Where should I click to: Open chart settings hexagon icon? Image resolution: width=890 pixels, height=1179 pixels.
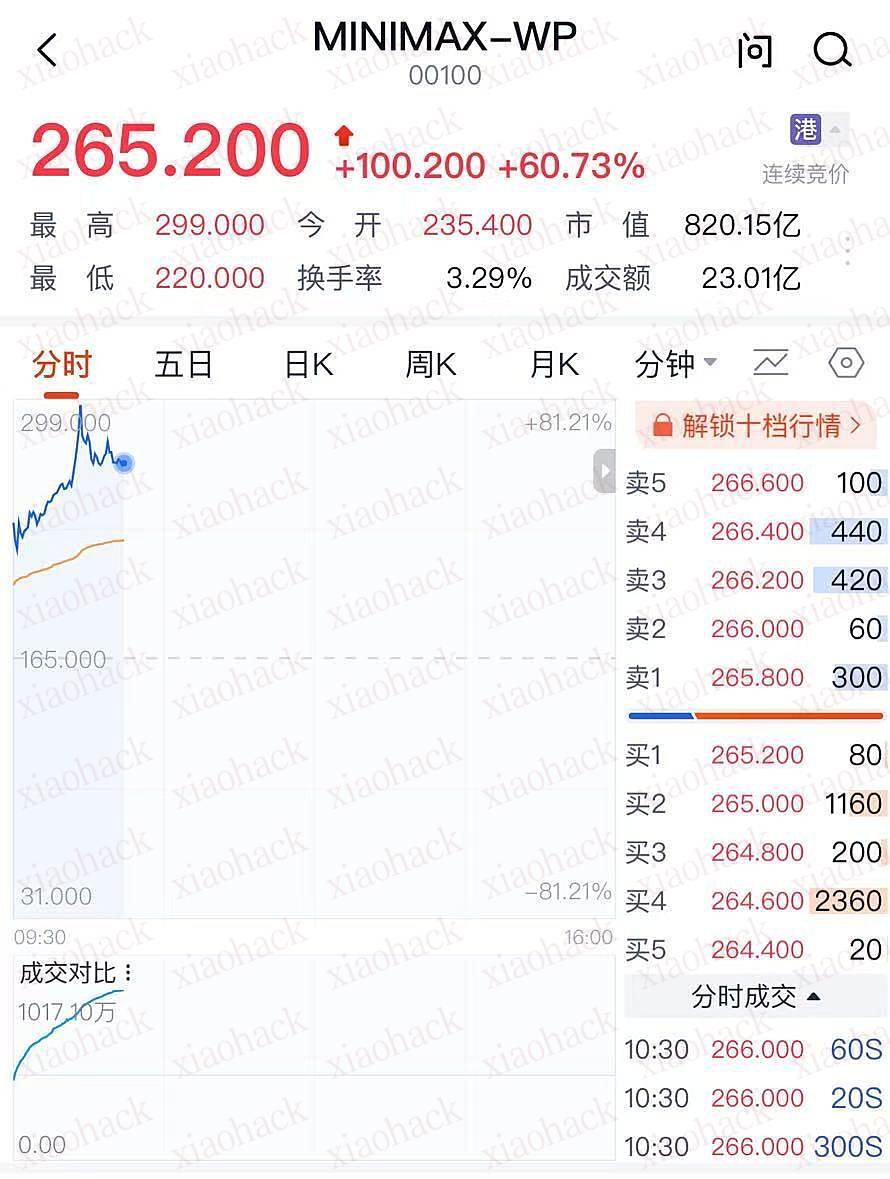845,364
